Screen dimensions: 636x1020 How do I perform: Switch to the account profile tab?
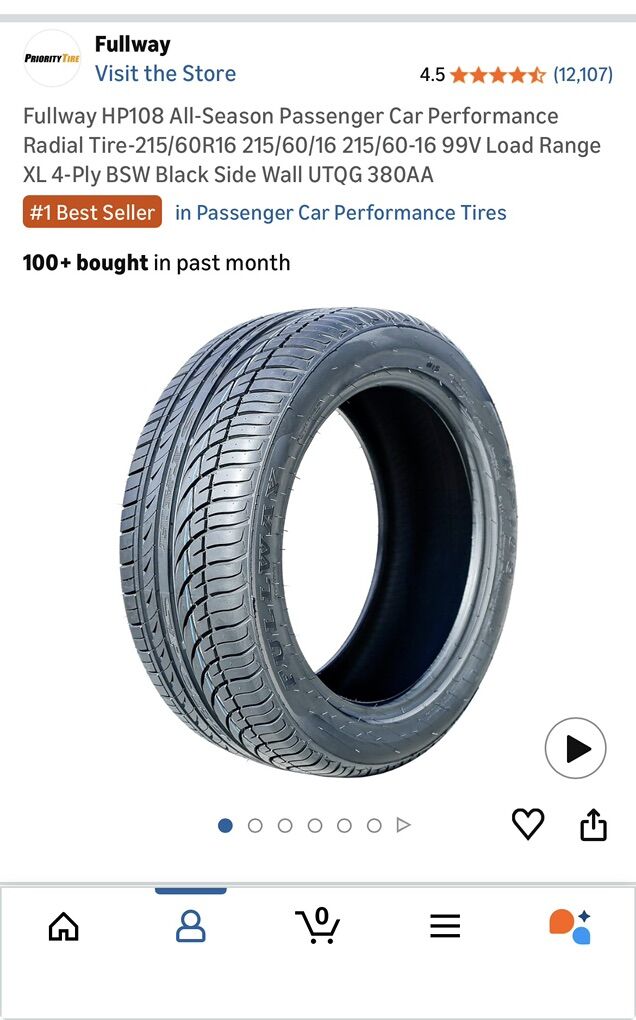coord(190,926)
